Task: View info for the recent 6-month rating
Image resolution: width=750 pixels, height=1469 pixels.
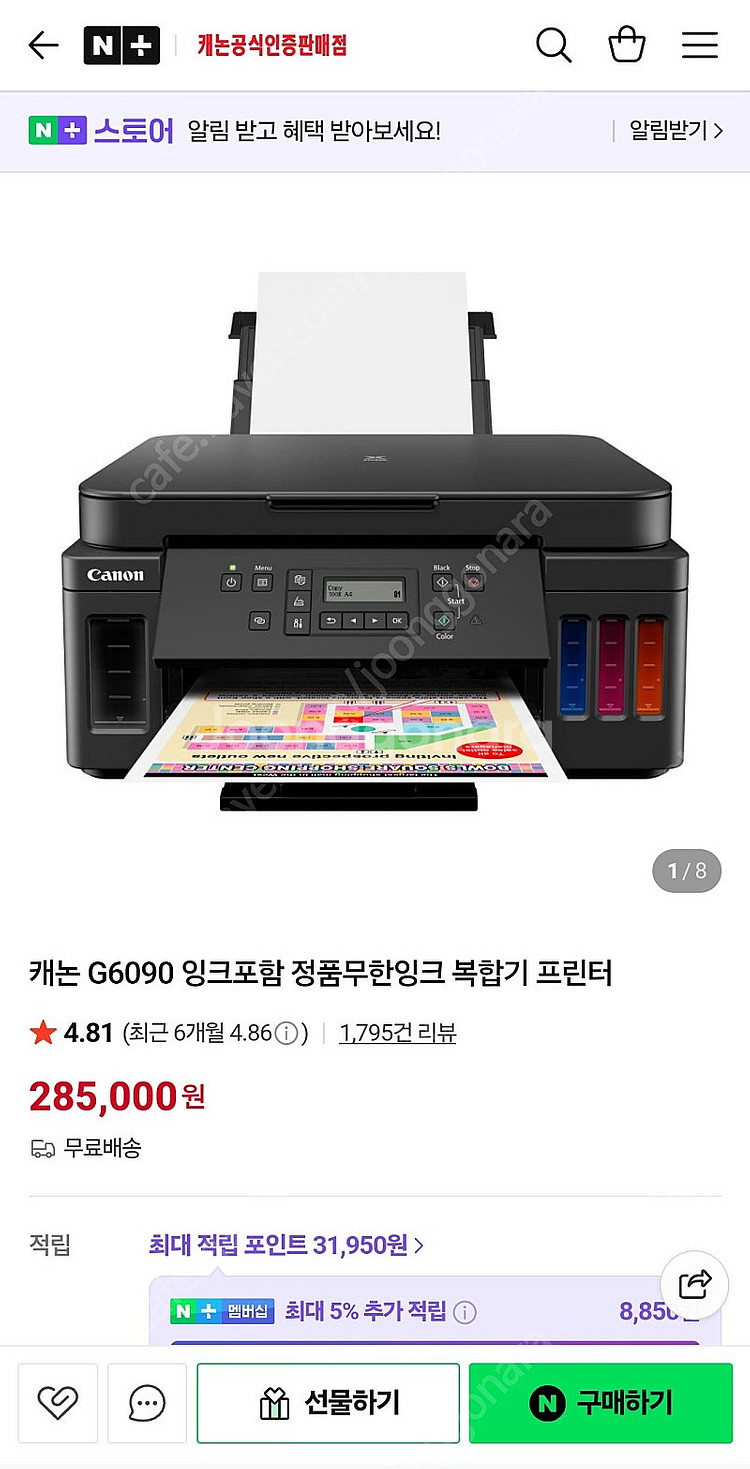Action: [x=288, y=1033]
